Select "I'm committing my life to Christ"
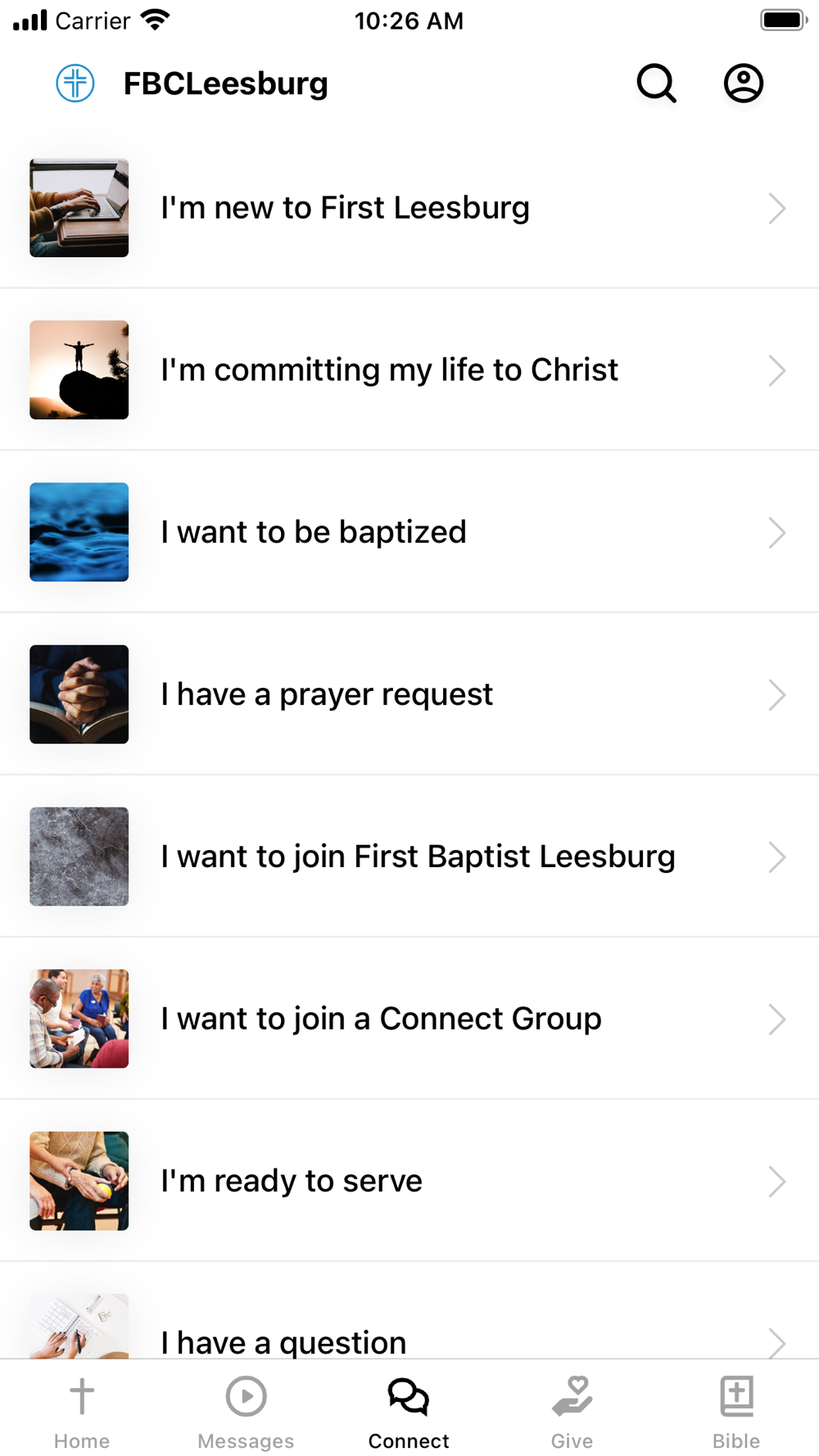 (x=409, y=370)
